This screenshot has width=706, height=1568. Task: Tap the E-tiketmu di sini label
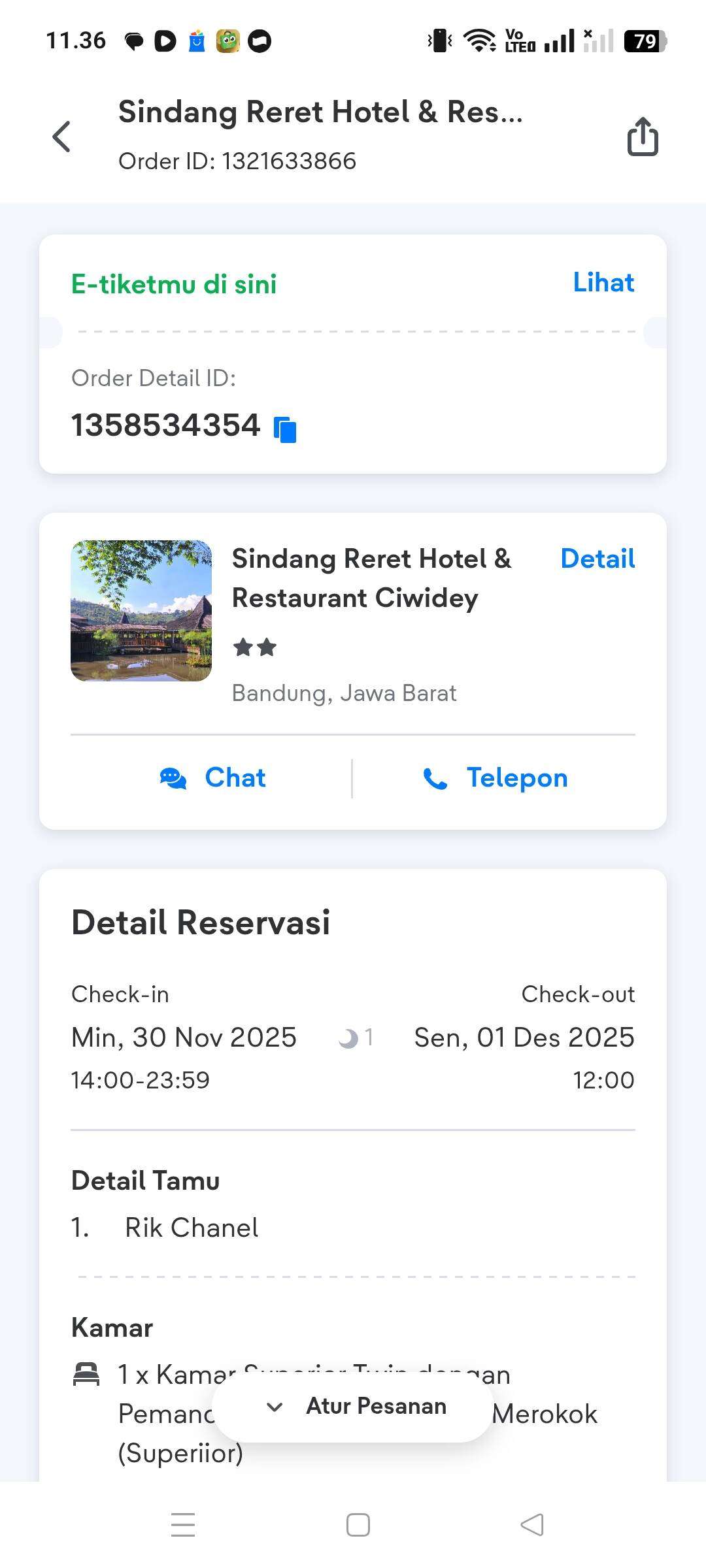click(173, 284)
